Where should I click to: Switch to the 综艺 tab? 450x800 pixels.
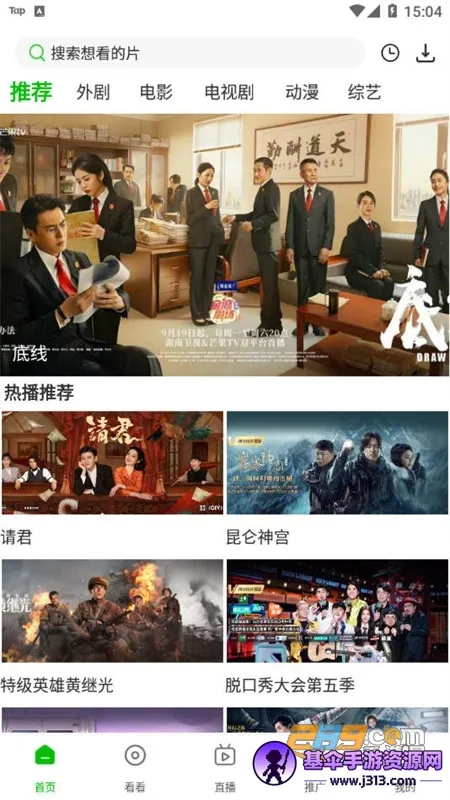364,92
